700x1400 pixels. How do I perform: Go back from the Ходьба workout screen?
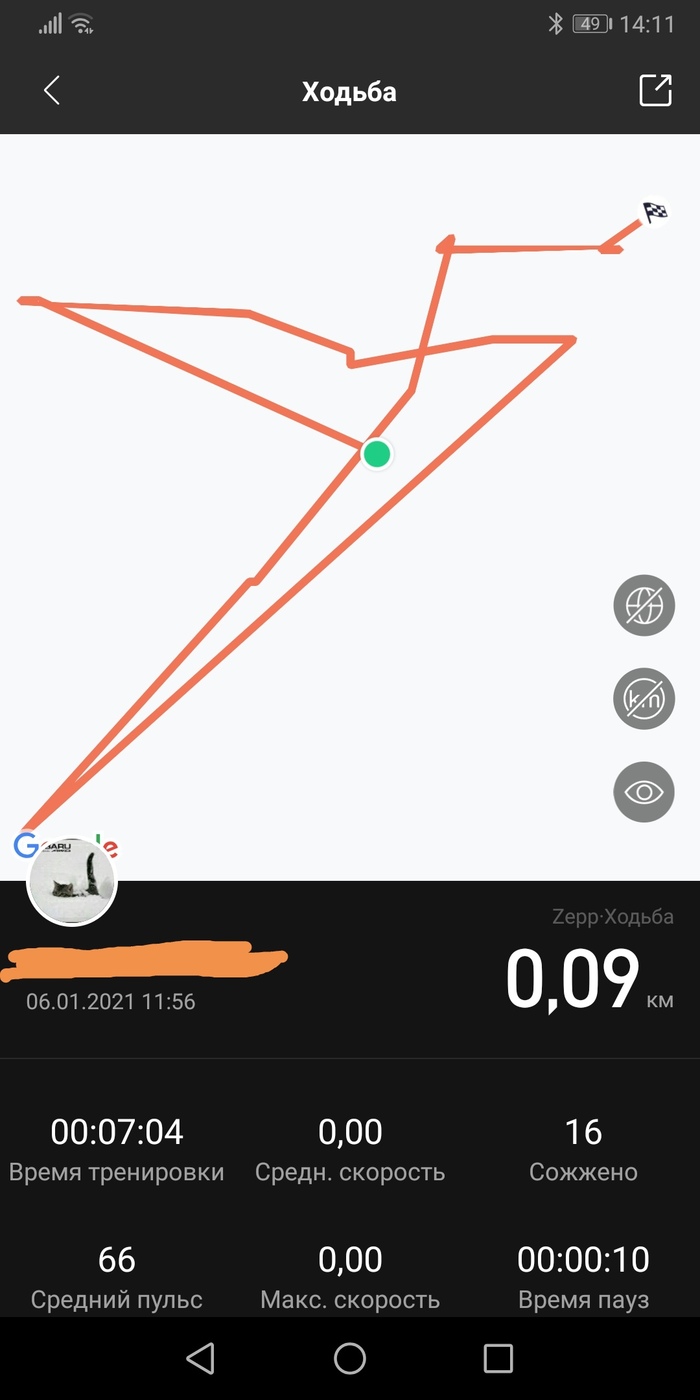pyautogui.click(x=52, y=91)
